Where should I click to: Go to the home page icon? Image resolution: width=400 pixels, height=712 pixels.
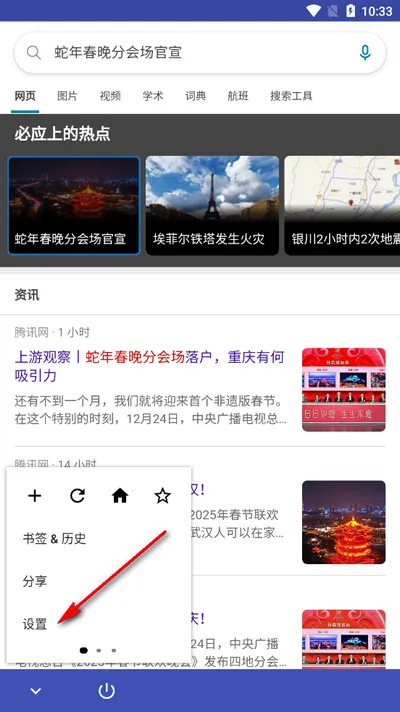[x=120, y=496]
